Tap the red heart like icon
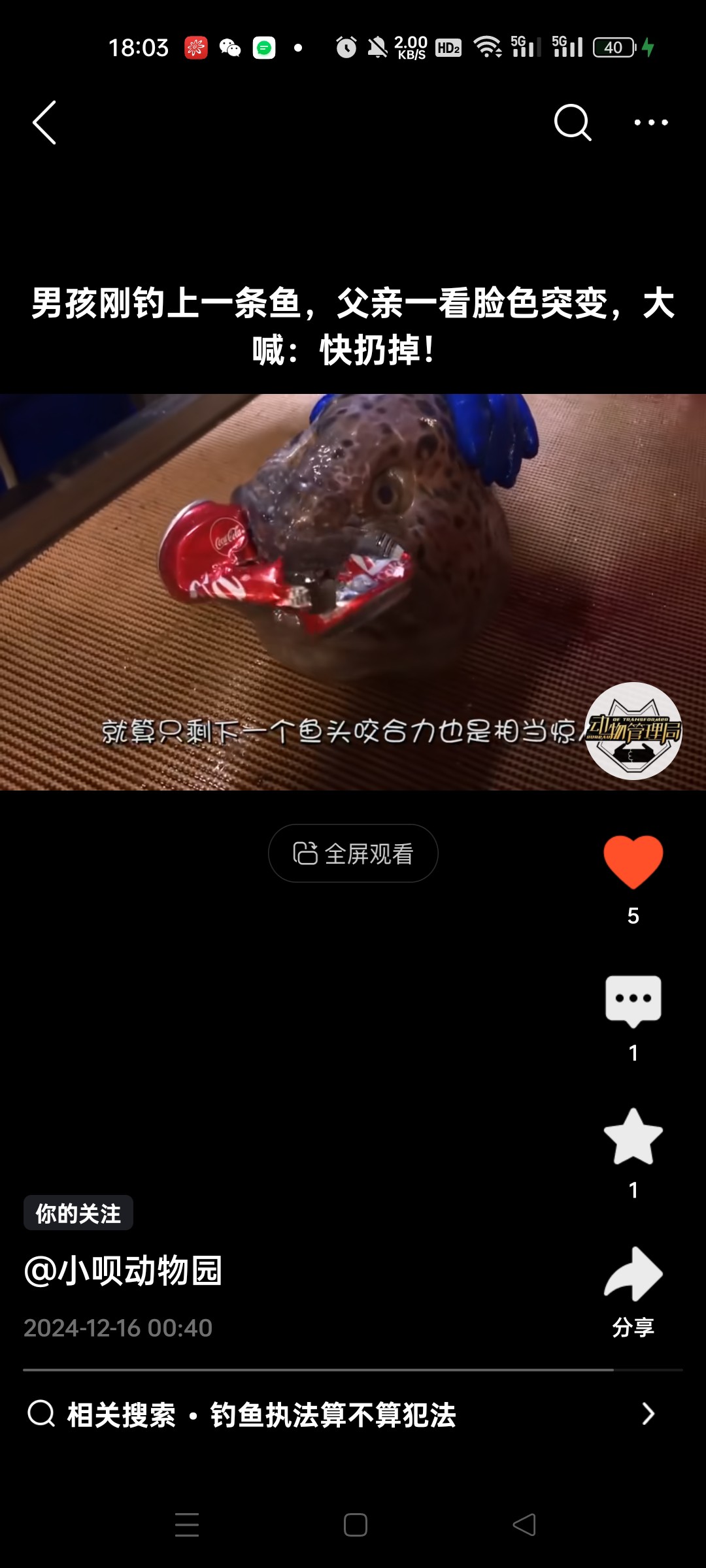 click(x=633, y=862)
